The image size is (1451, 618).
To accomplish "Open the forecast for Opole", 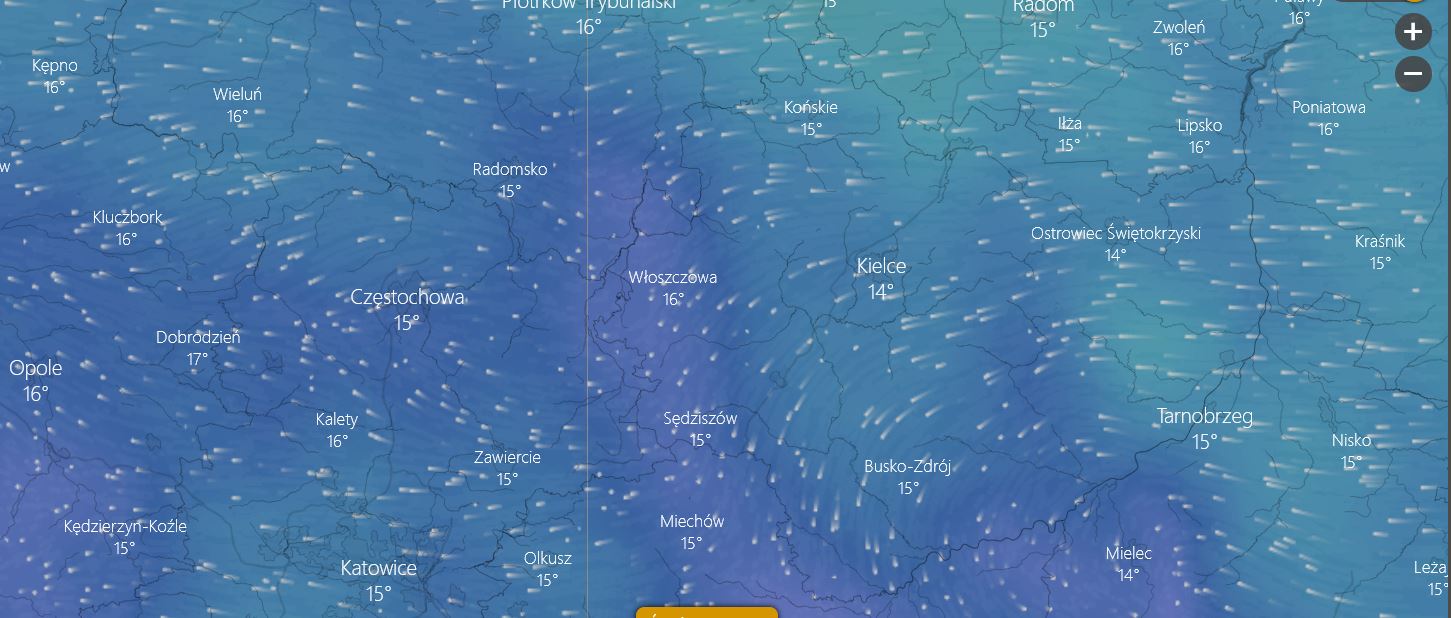I will click(x=36, y=369).
